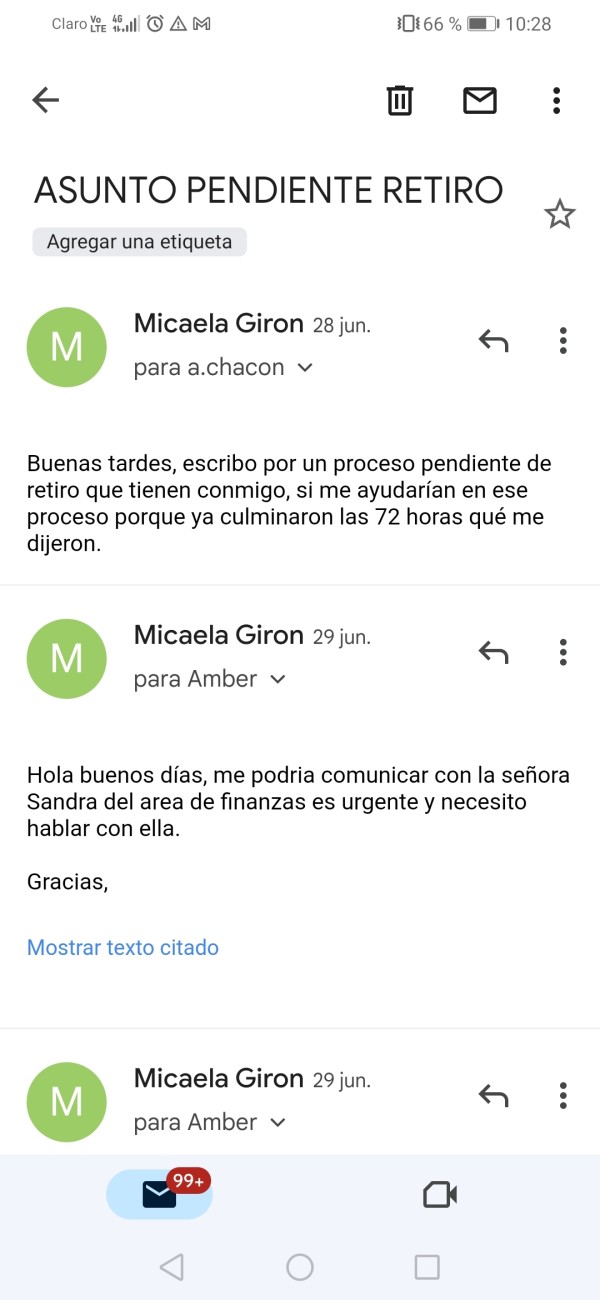Switch to the Meet video tab
The width and height of the screenshot is (600, 1300).
[x=440, y=1194]
